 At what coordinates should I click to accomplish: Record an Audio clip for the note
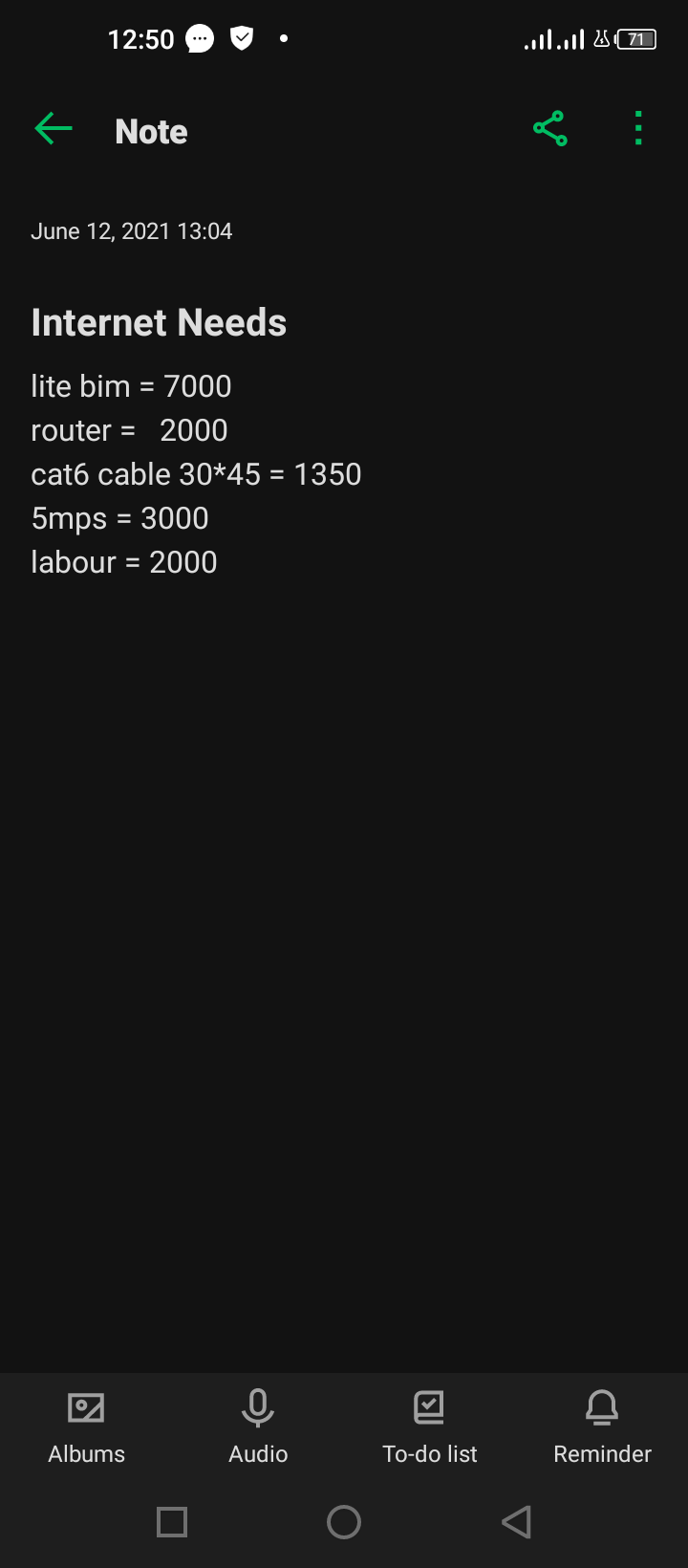coord(258,1426)
